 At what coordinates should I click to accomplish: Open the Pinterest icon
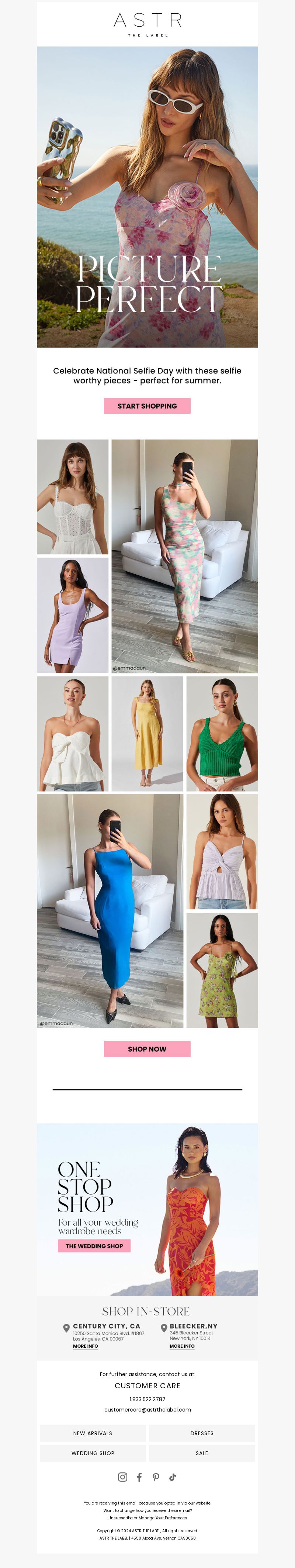(156, 1477)
